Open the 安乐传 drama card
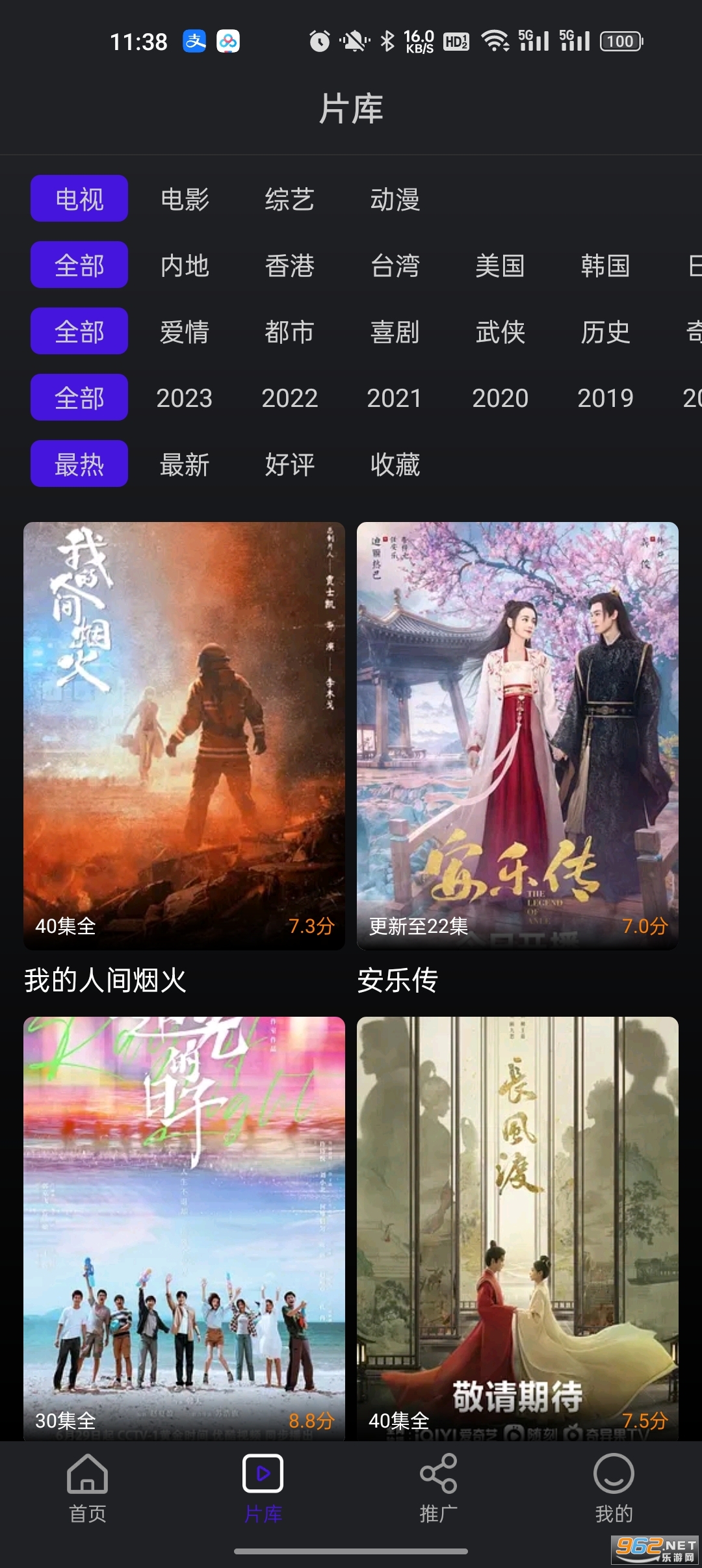This screenshot has height=1568, width=702. pos(517,735)
